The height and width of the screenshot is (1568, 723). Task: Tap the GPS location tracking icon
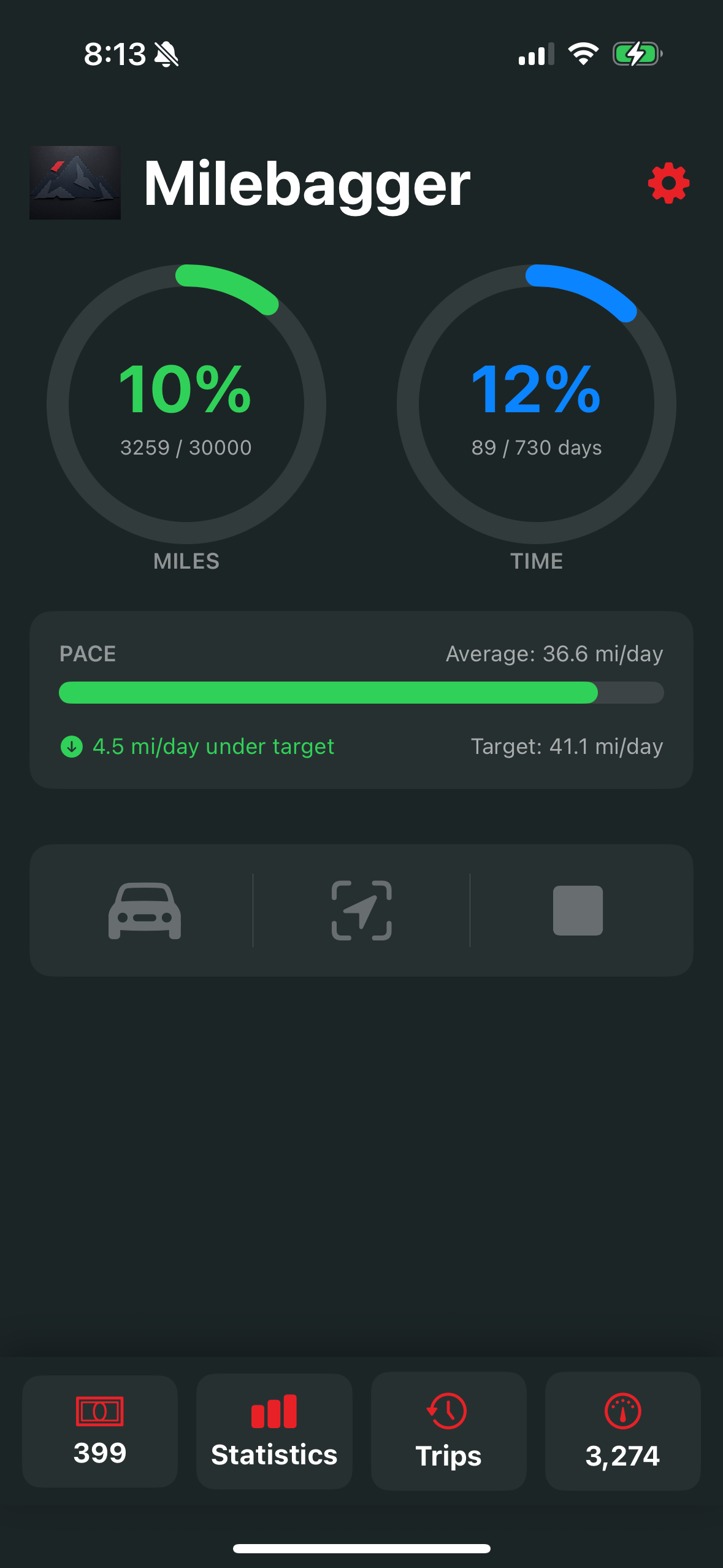tap(361, 910)
